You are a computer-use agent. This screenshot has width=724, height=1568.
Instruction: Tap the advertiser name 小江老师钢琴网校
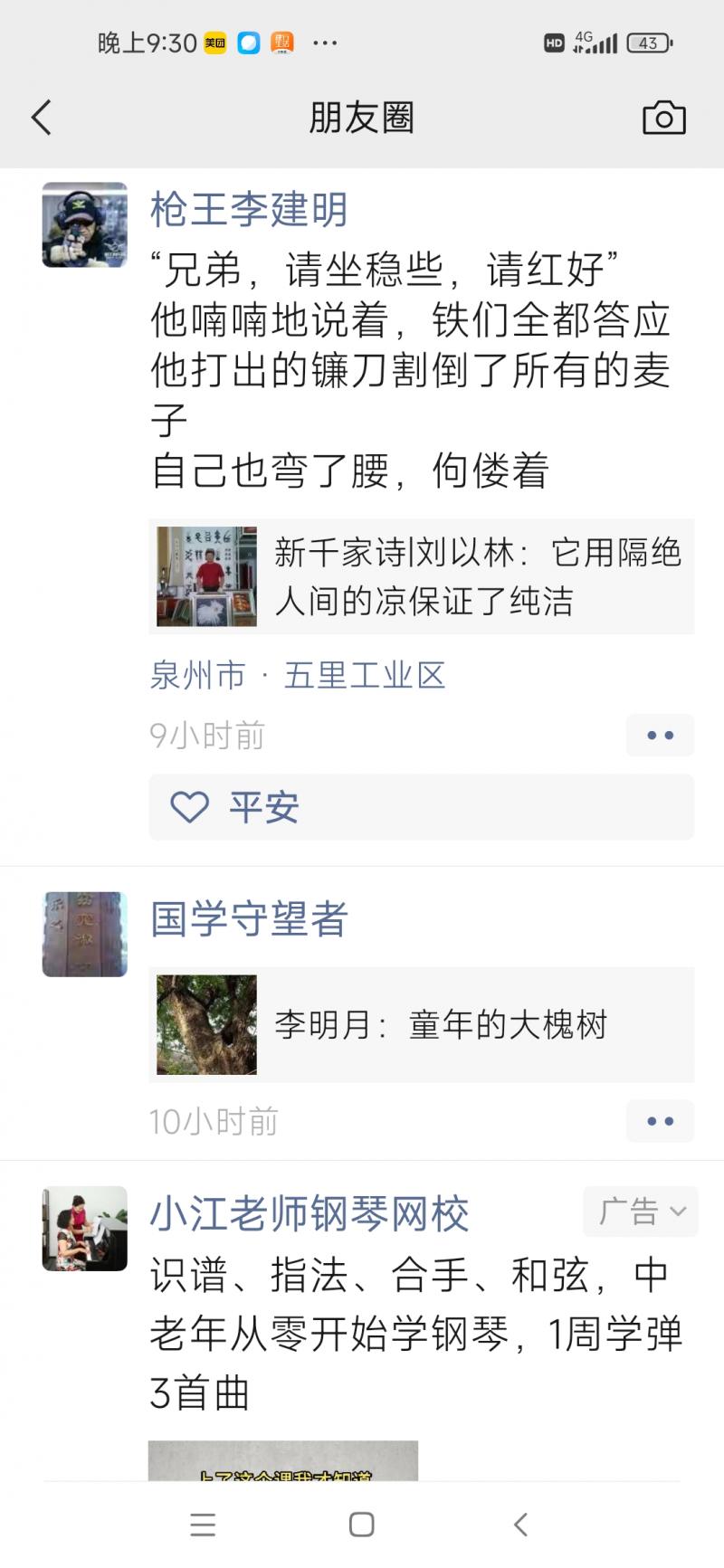(x=309, y=1213)
